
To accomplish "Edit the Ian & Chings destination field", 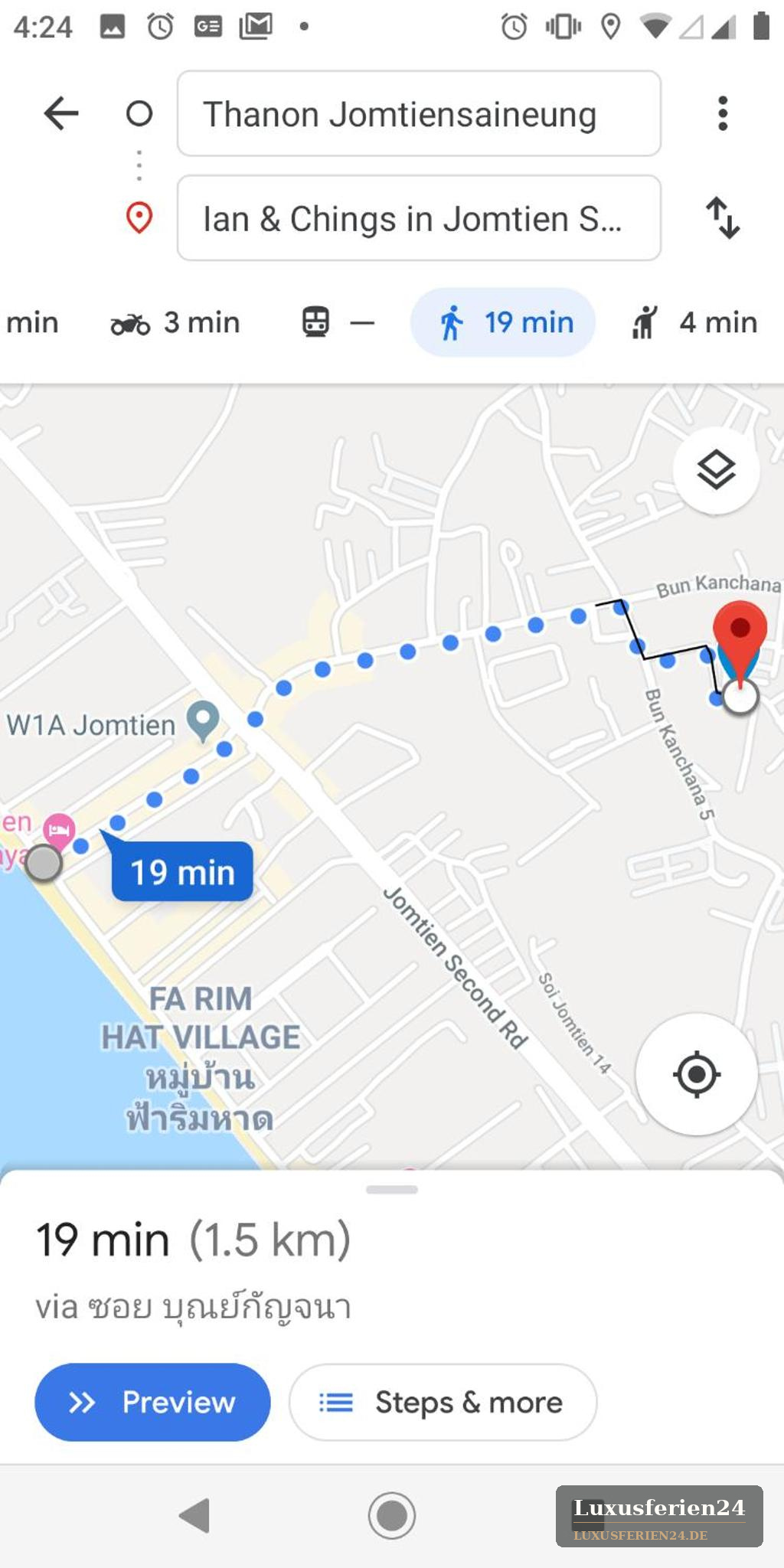I will [419, 218].
